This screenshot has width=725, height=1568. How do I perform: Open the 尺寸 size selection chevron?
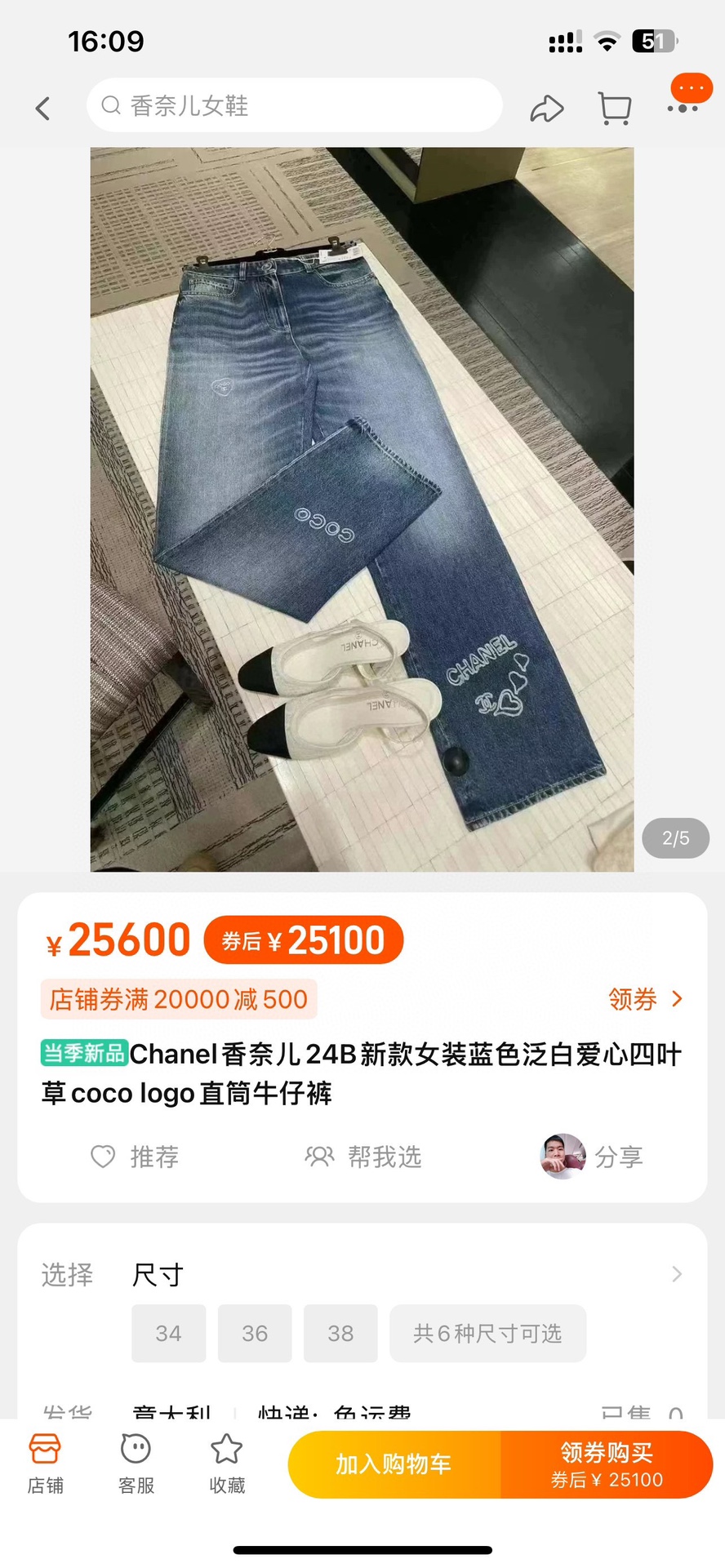676,1273
